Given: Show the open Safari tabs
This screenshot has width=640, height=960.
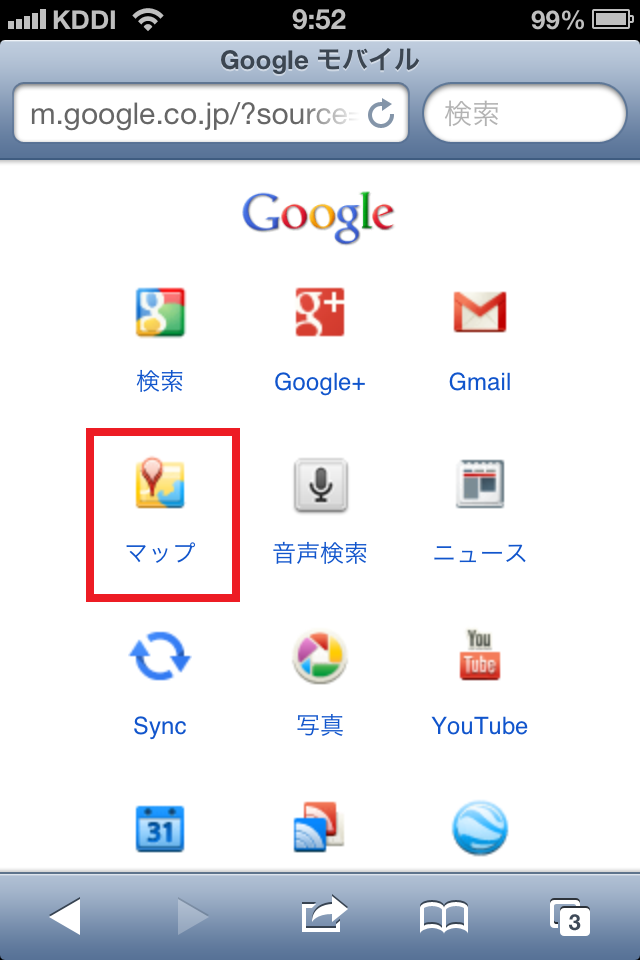Looking at the screenshot, I should (570, 915).
